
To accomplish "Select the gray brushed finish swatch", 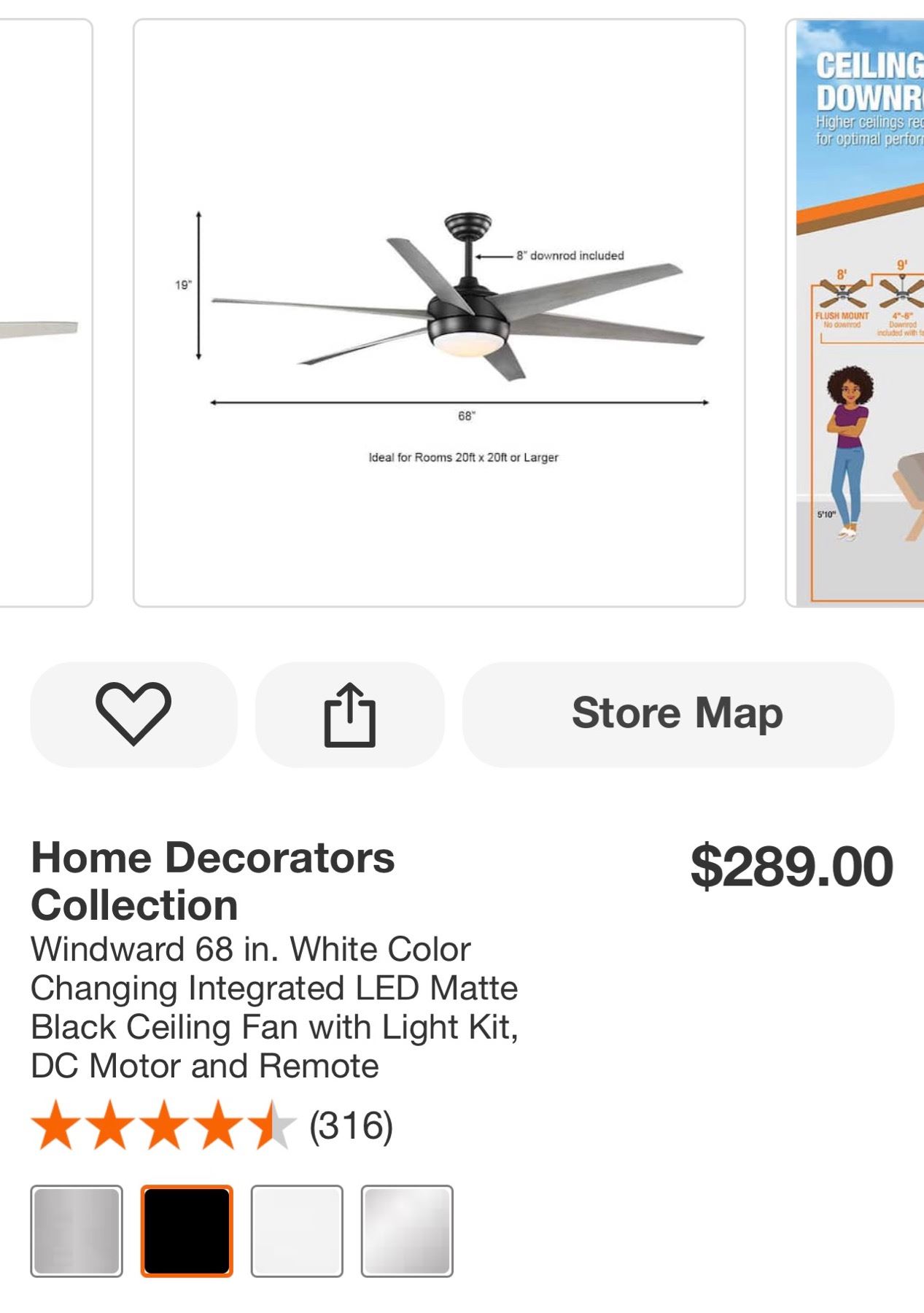I will [77, 1231].
